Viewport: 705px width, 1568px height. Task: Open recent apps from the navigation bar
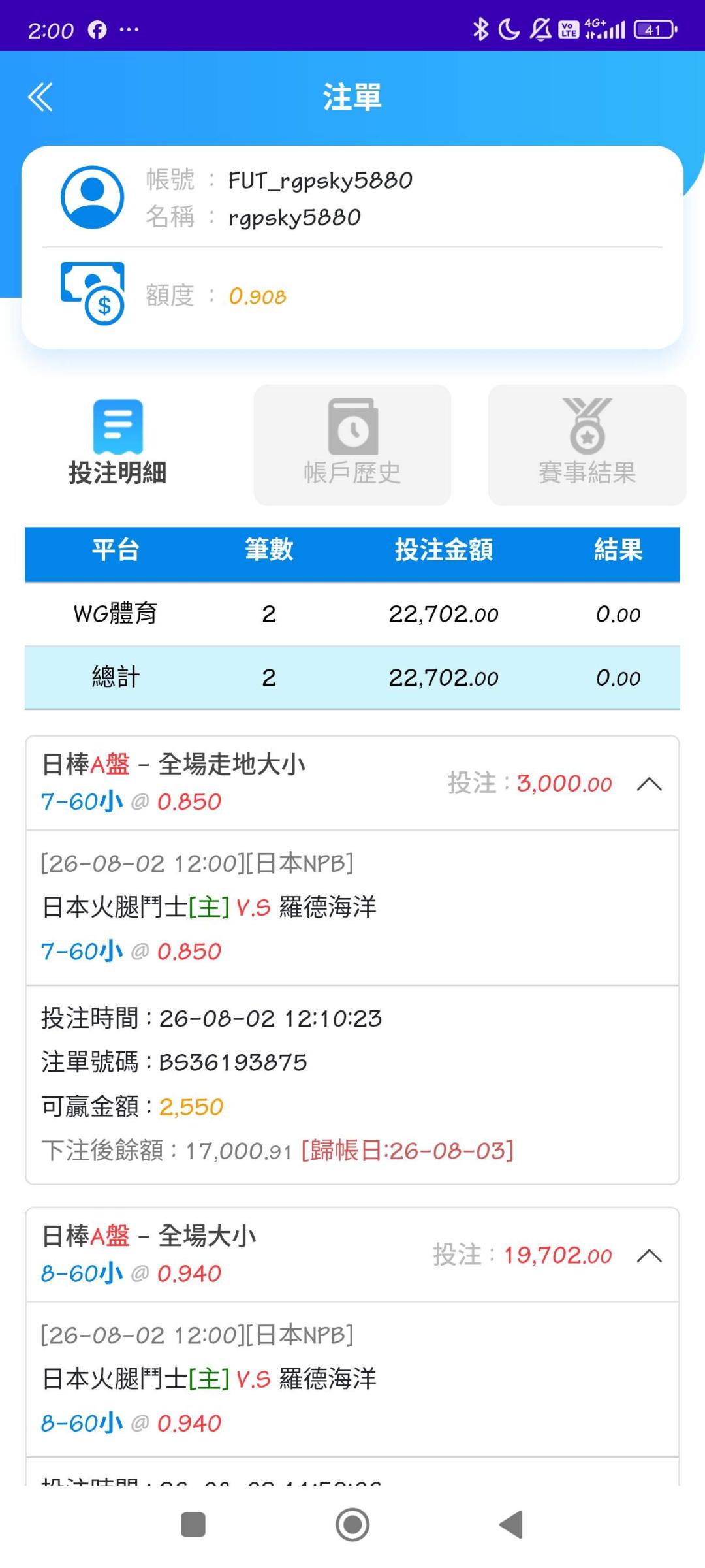point(193,1525)
